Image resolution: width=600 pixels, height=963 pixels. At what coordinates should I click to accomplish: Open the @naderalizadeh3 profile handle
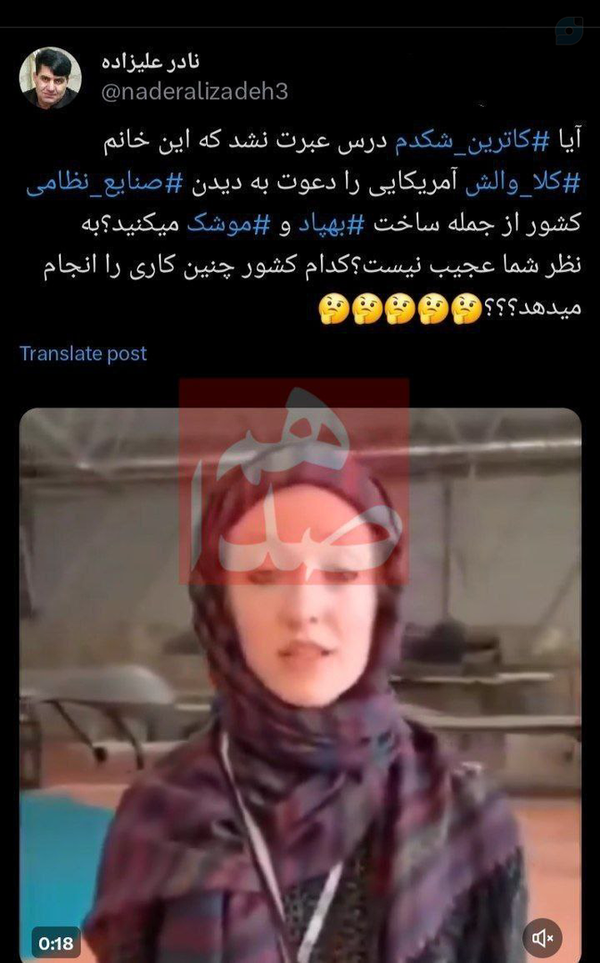pos(193,92)
